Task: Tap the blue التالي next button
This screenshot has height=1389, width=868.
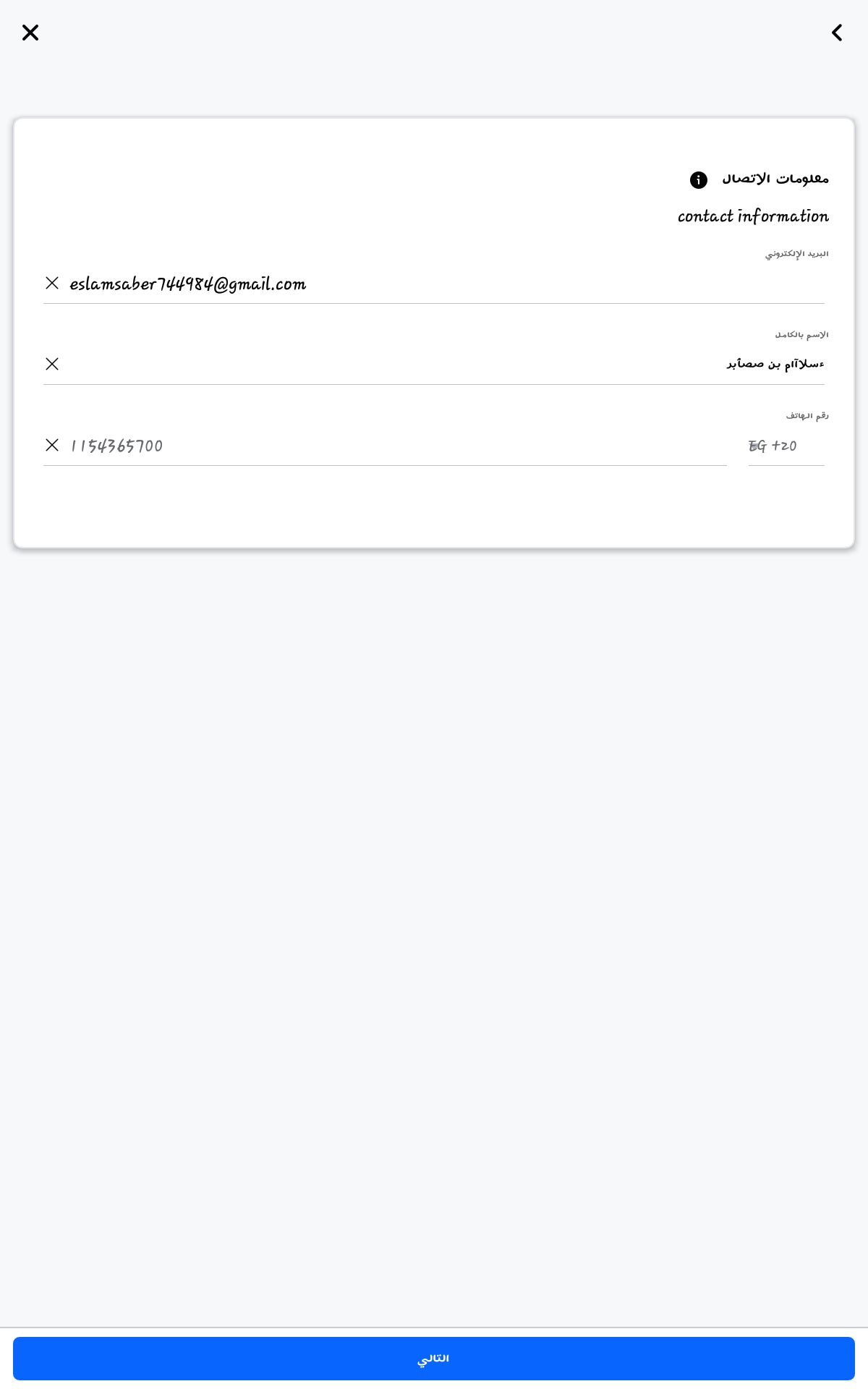Action: pos(434,1359)
